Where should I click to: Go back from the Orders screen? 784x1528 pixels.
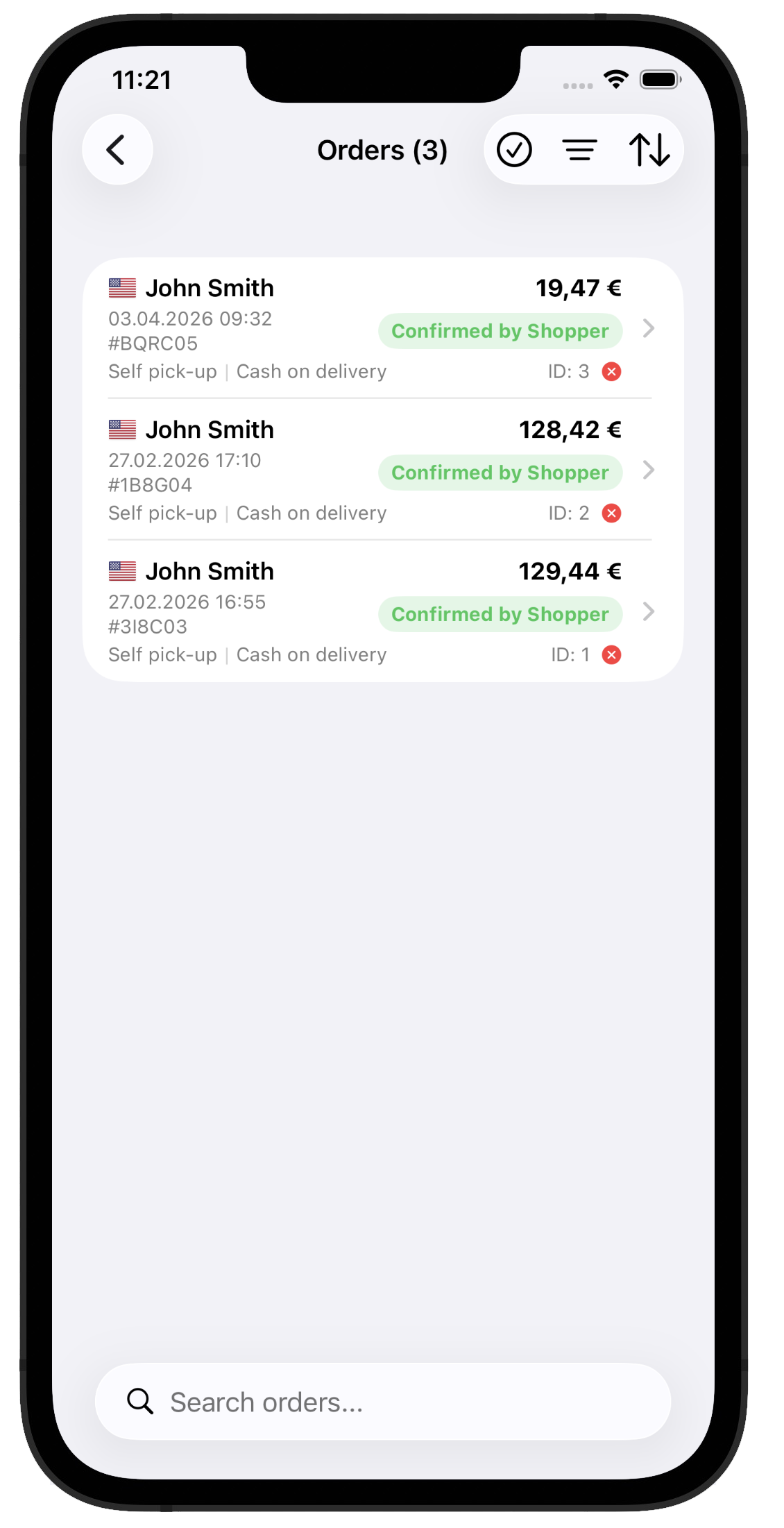click(x=117, y=150)
